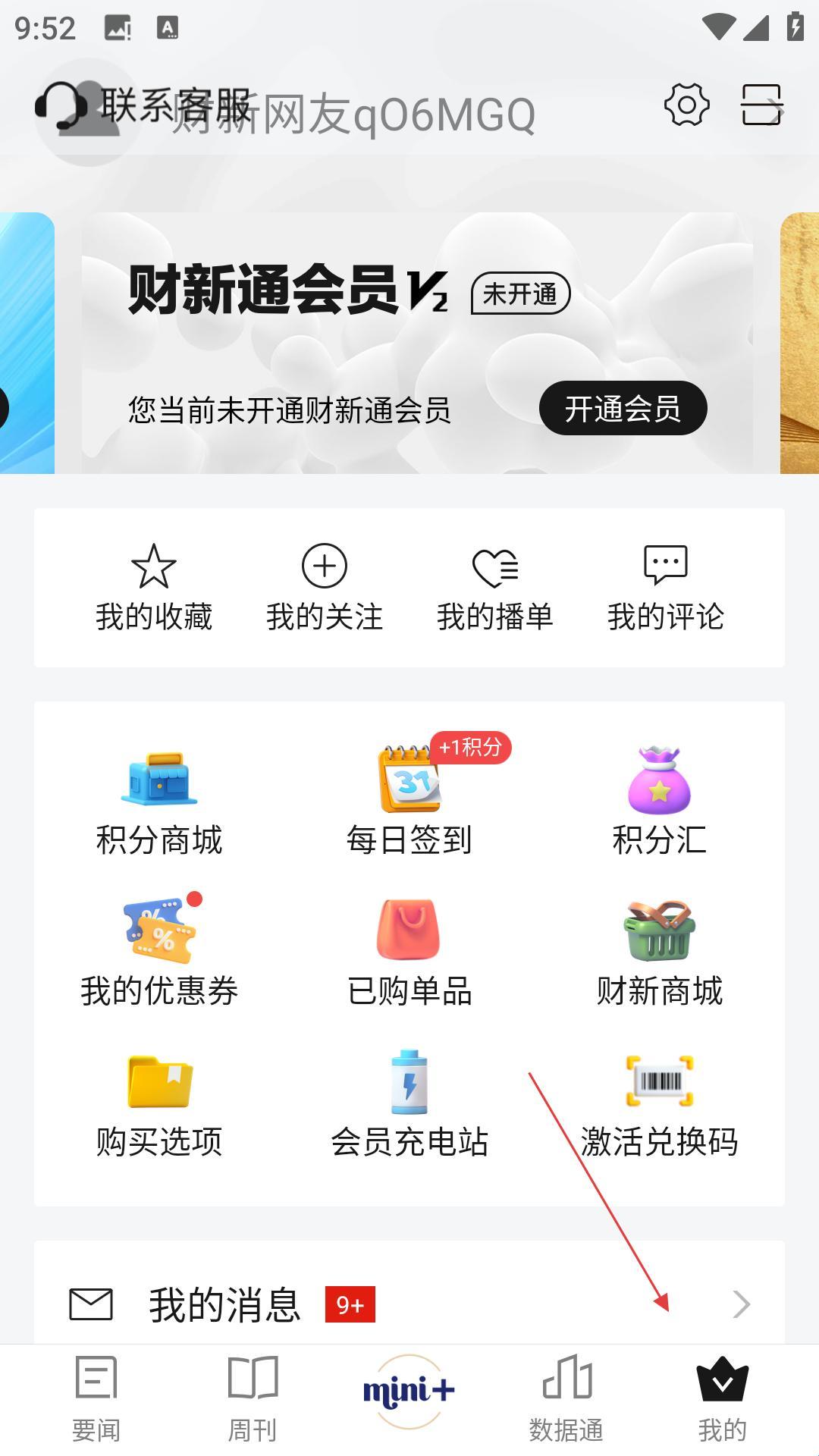The height and width of the screenshot is (1456, 819).
Task: Tap 联系客服 to contact support
Action: 144,105
